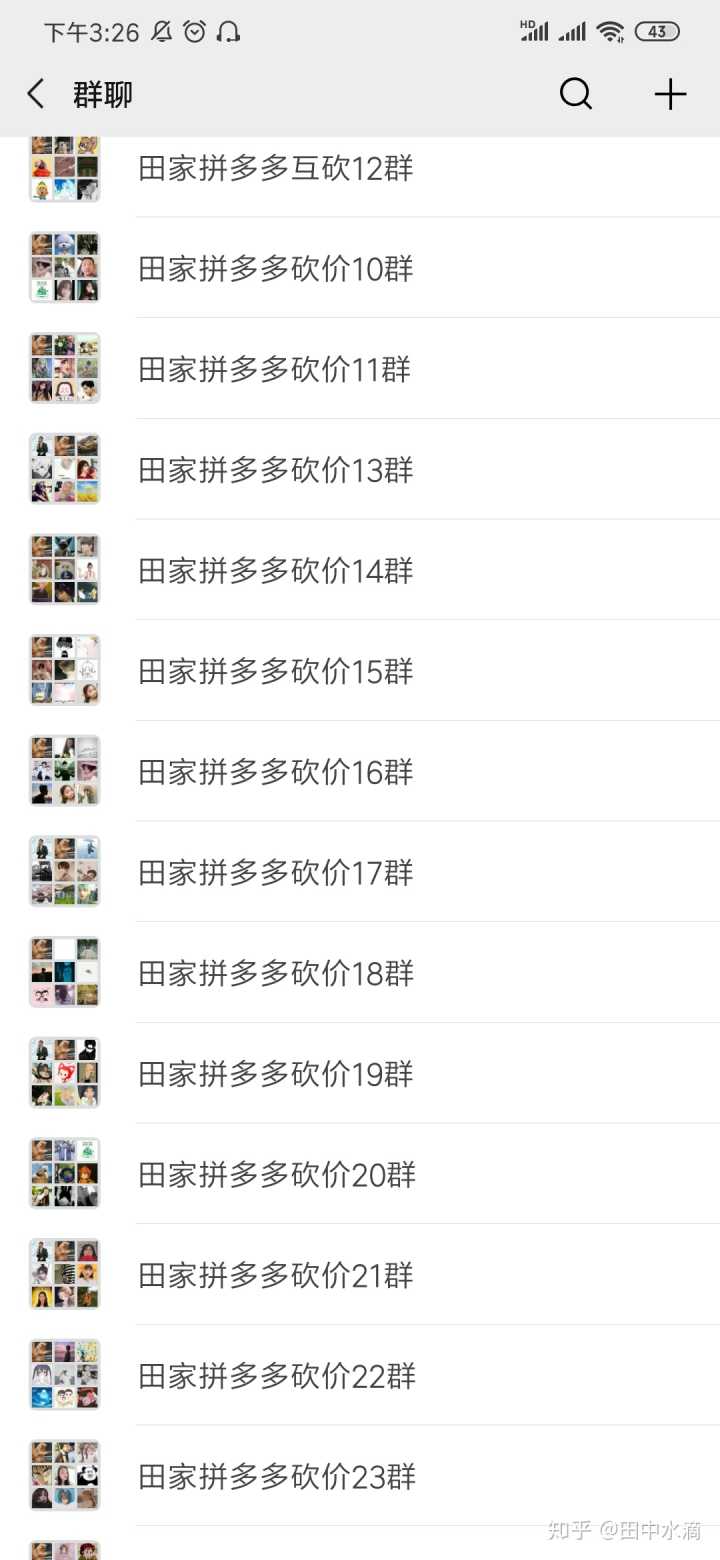Open group 田家拼多多互砍12群

pyautogui.click(x=275, y=169)
